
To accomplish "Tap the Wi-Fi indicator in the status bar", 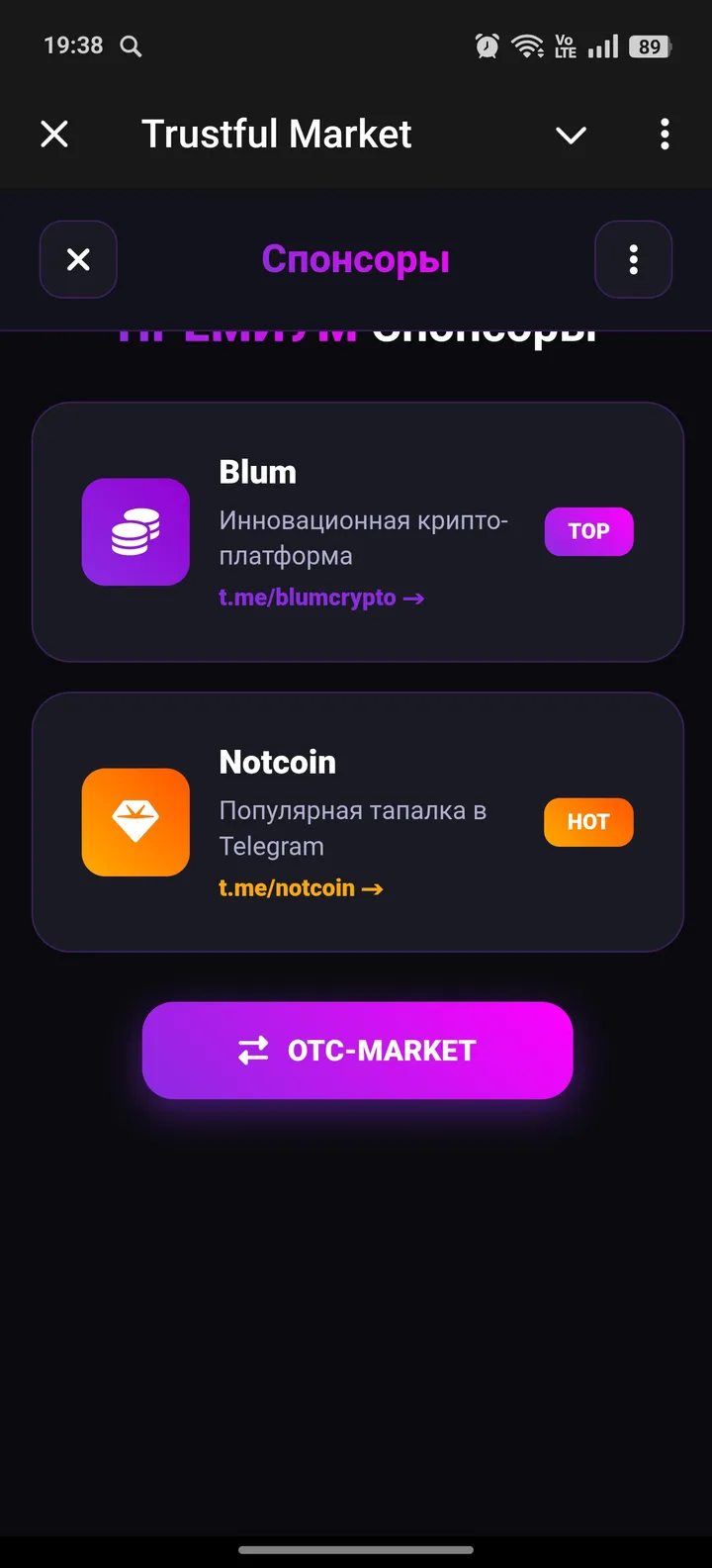I will point(527,46).
